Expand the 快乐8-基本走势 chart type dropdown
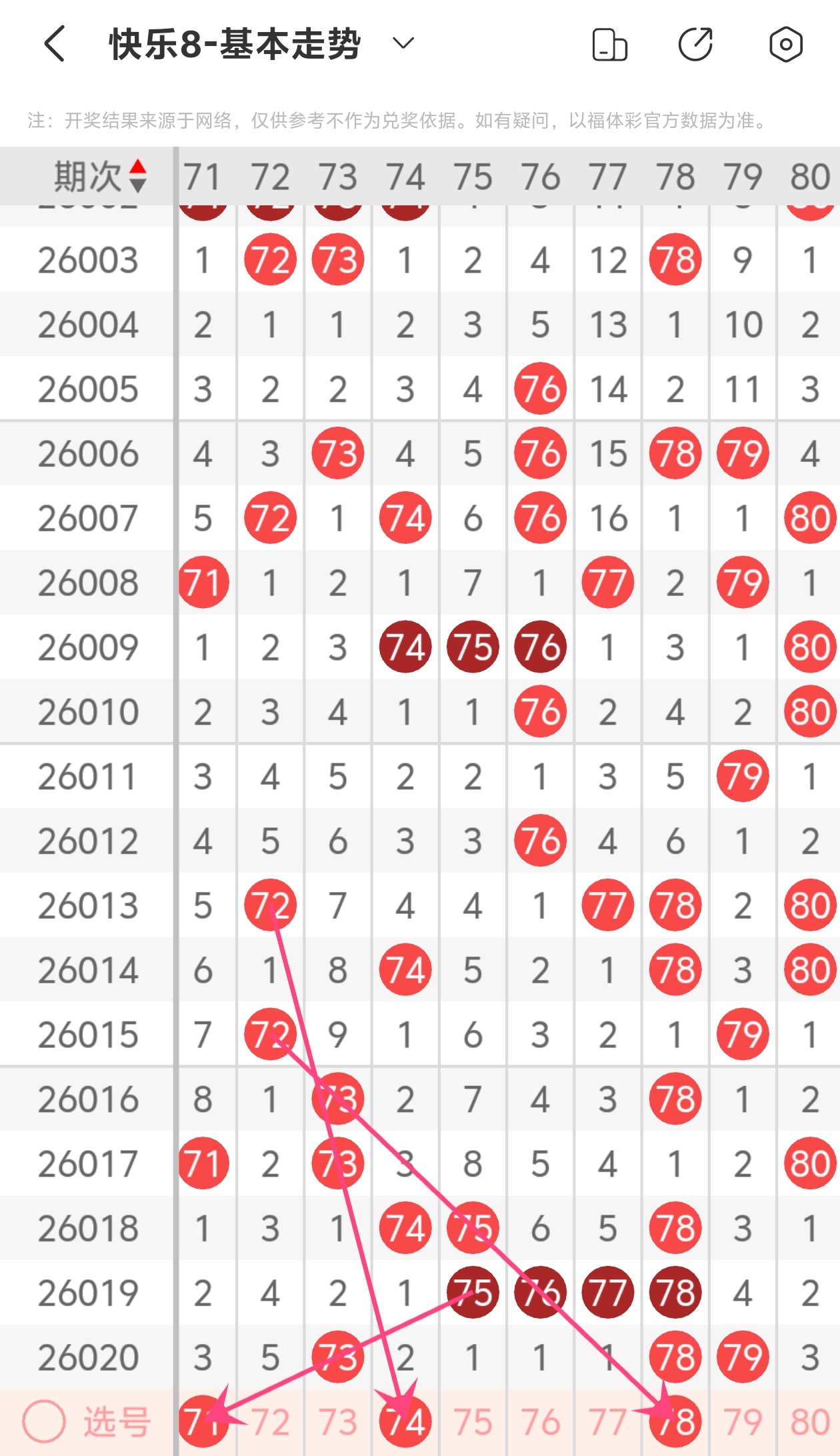Image resolution: width=840 pixels, height=1456 pixels. [403, 44]
